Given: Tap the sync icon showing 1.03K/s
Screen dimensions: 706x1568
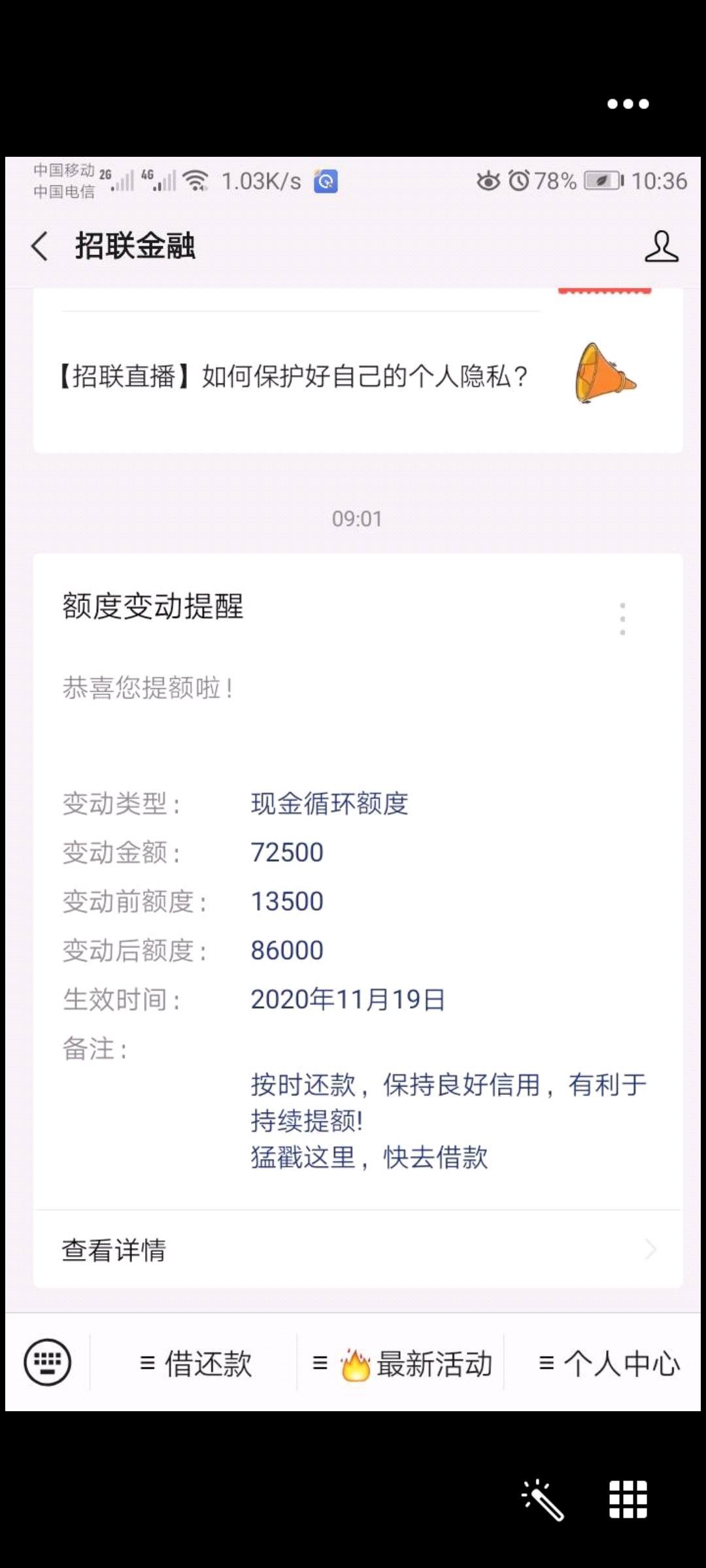Looking at the screenshot, I should (326, 182).
